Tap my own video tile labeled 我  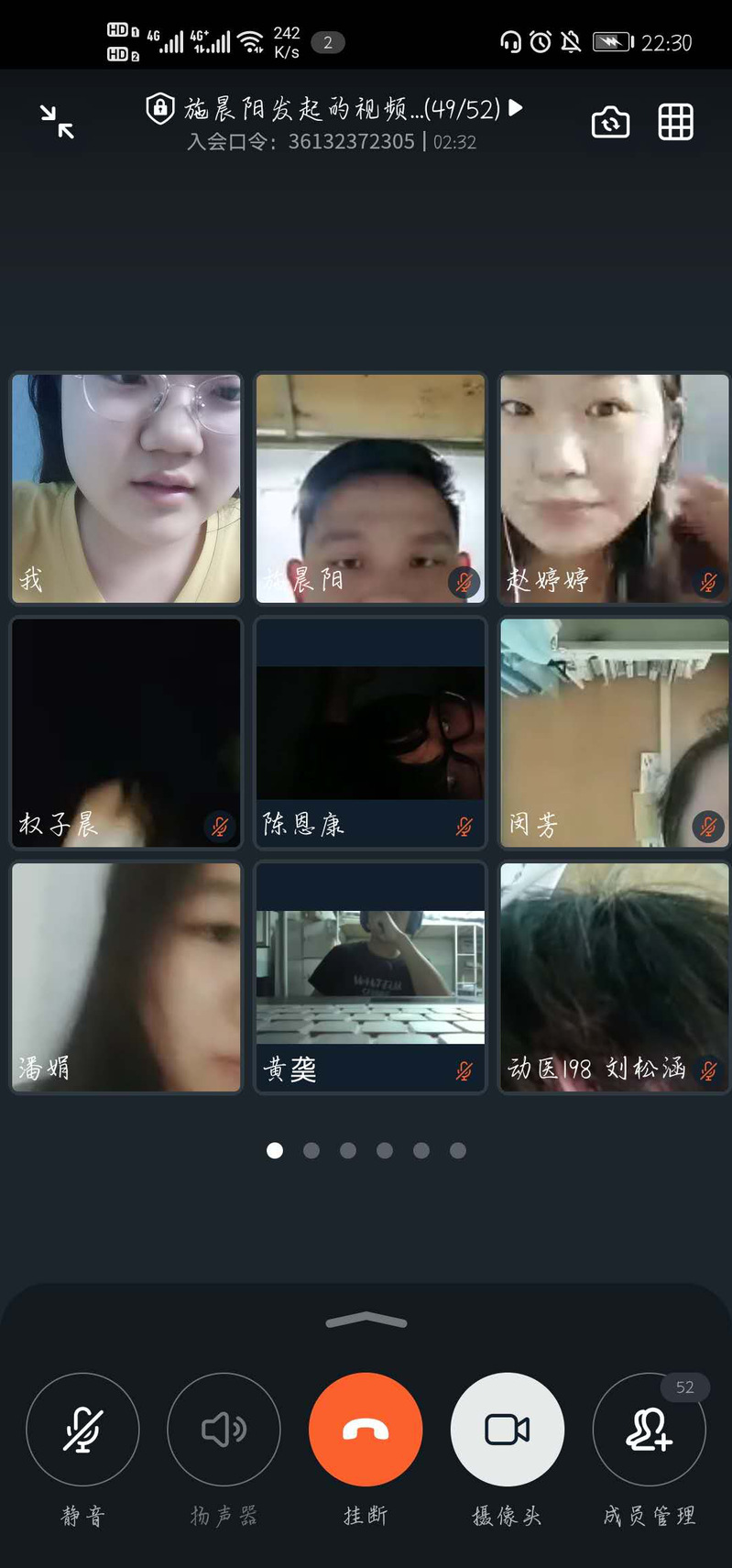pyautogui.click(x=126, y=488)
